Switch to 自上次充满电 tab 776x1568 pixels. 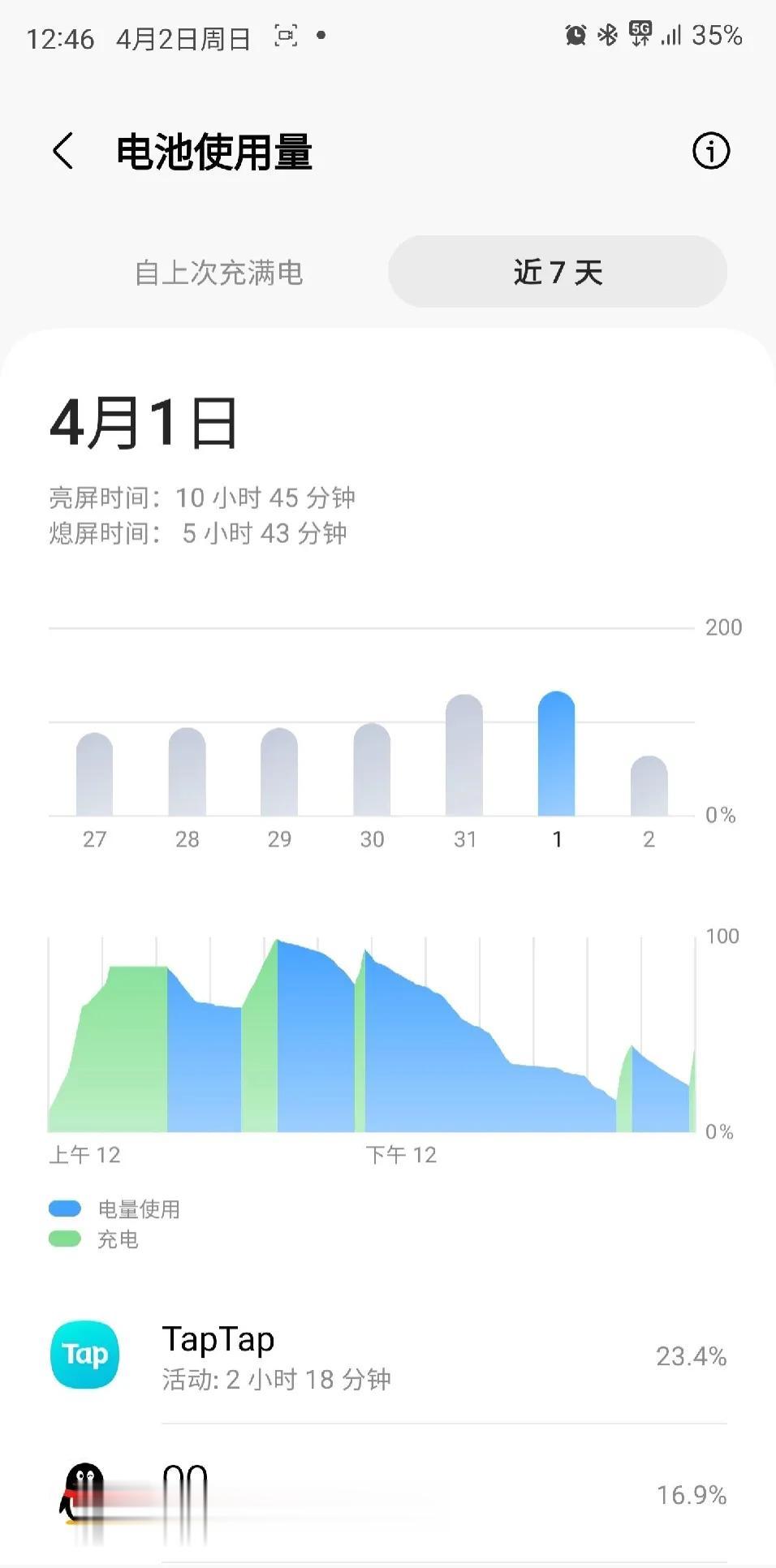(x=219, y=272)
